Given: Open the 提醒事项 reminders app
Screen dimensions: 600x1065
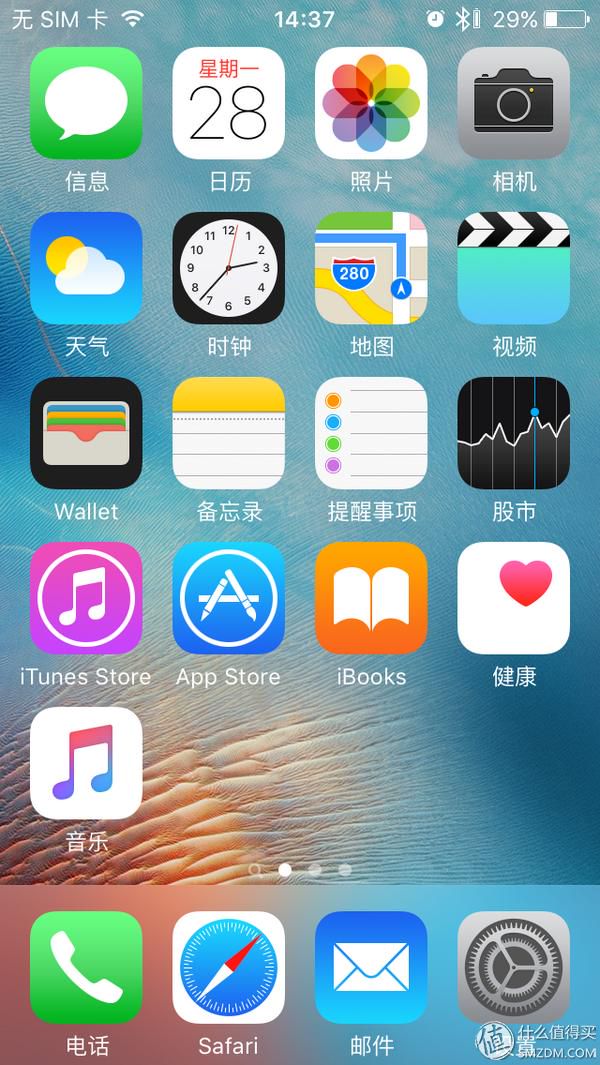Looking at the screenshot, I should coord(371,433).
